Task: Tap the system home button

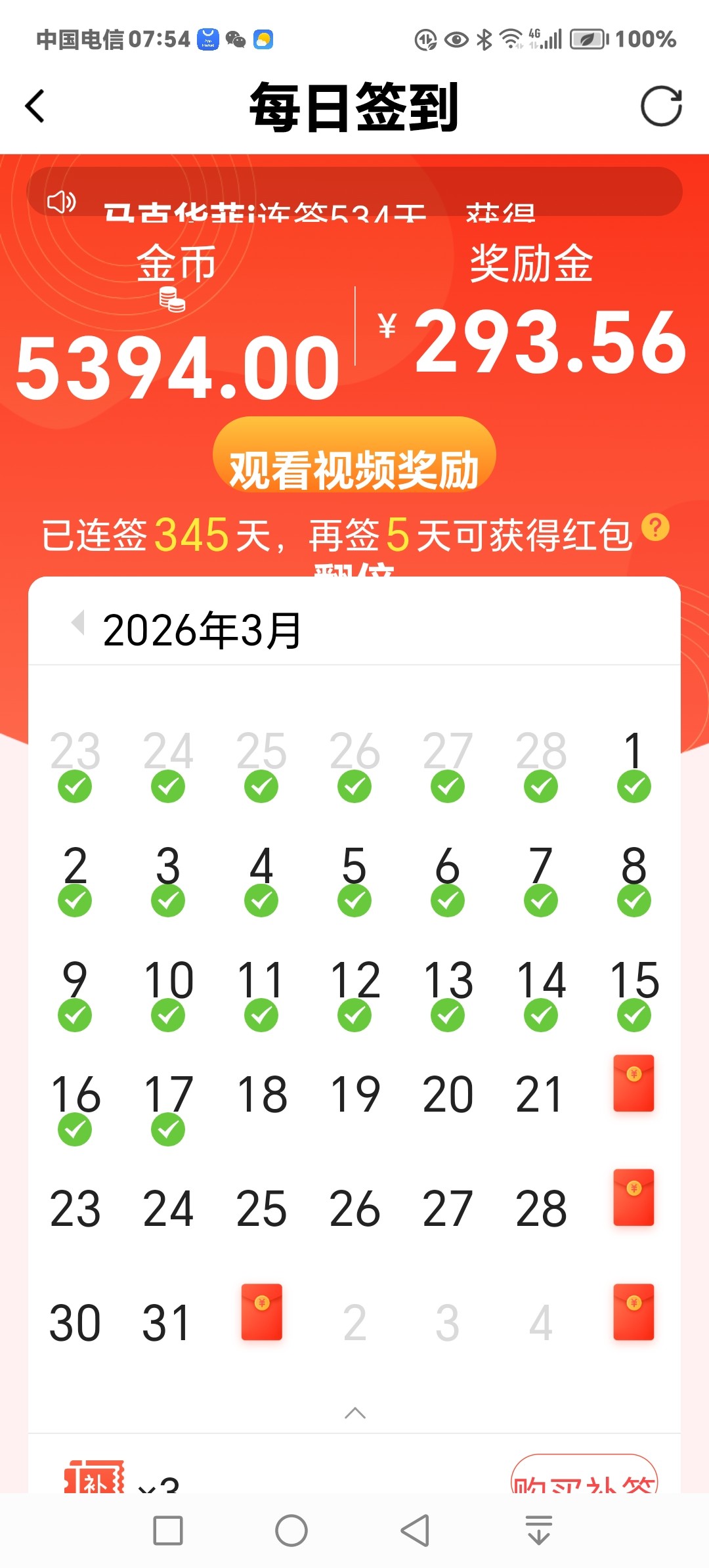Action: tap(291, 1531)
